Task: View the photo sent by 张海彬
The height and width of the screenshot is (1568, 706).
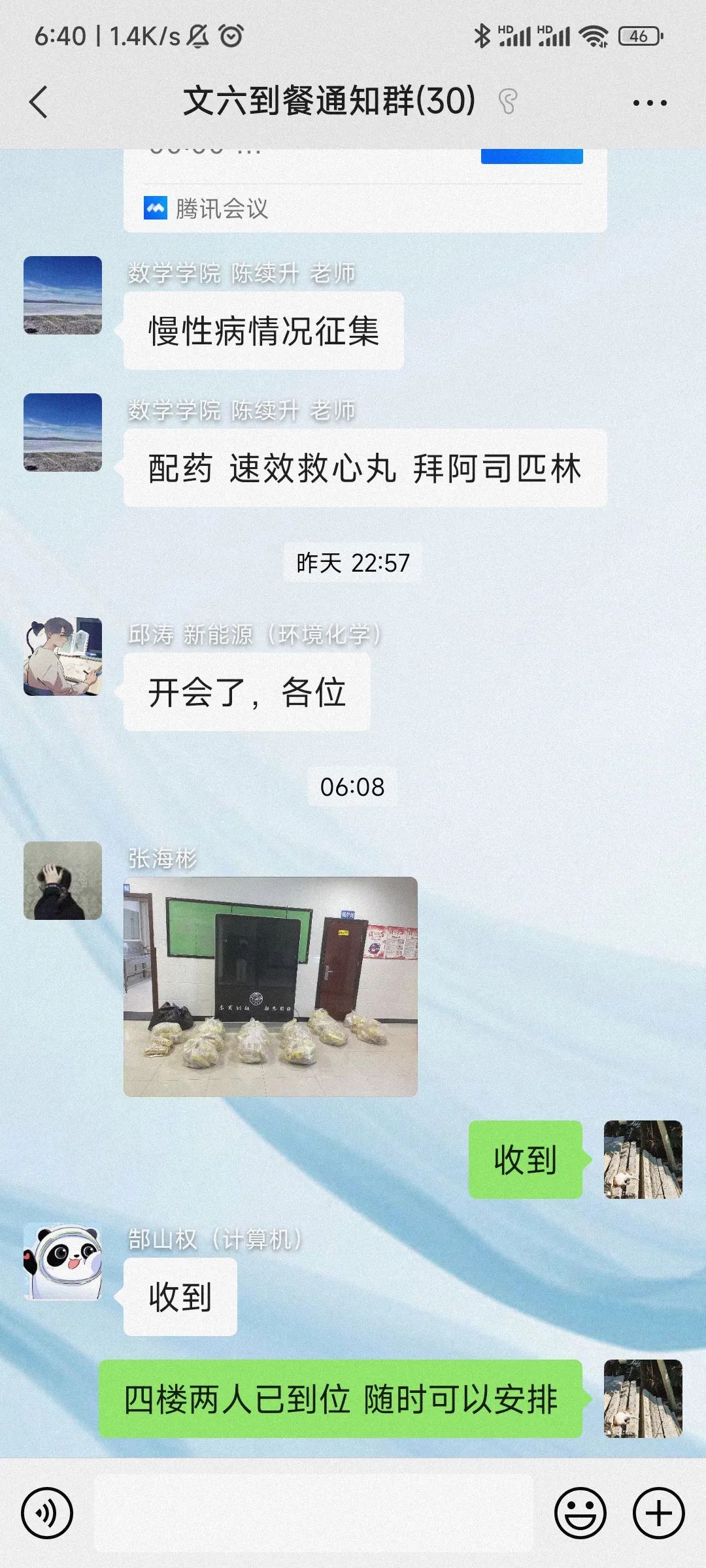Action: point(270,986)
